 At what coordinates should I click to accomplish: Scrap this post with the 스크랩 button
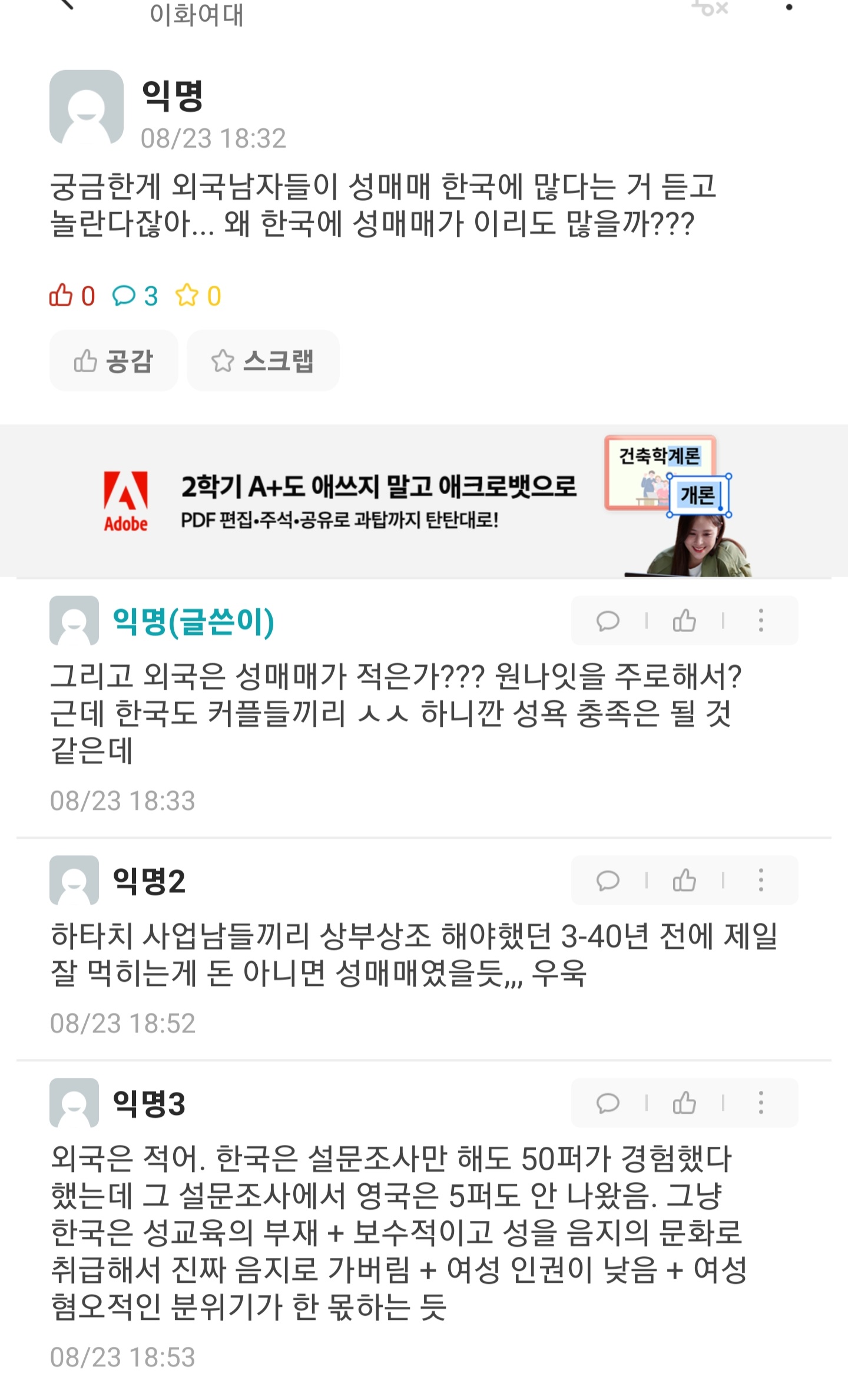click(x=263, y=360)
